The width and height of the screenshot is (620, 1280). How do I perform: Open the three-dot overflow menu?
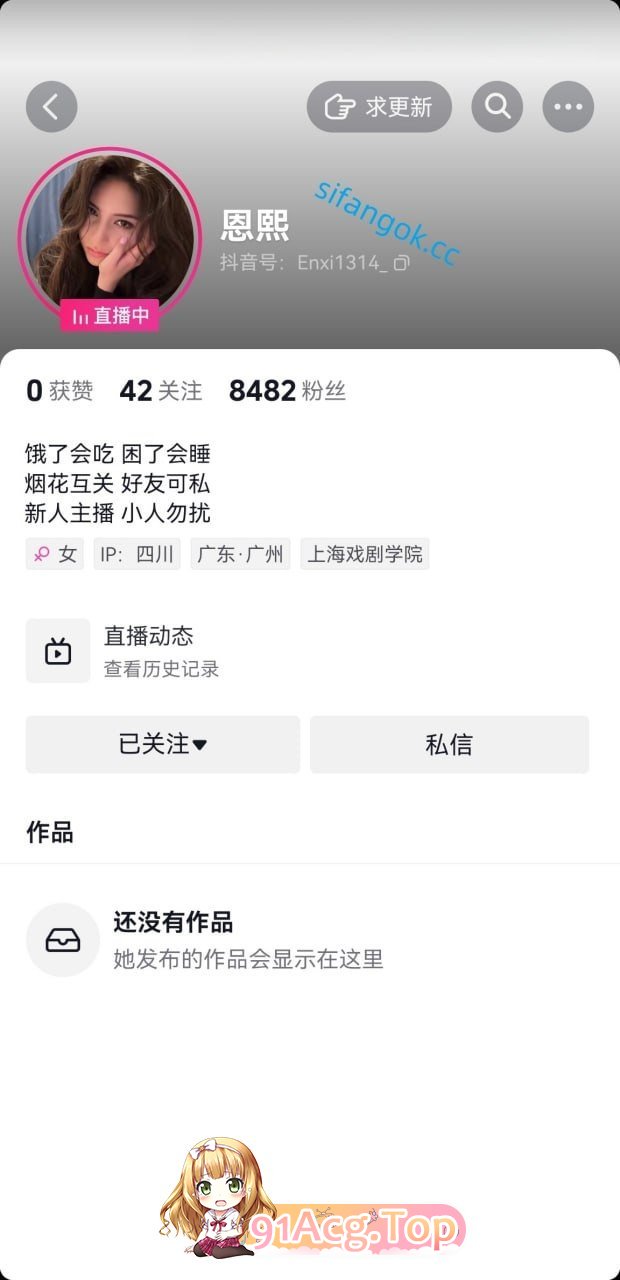pyautogui.click(x=568, y=106)
